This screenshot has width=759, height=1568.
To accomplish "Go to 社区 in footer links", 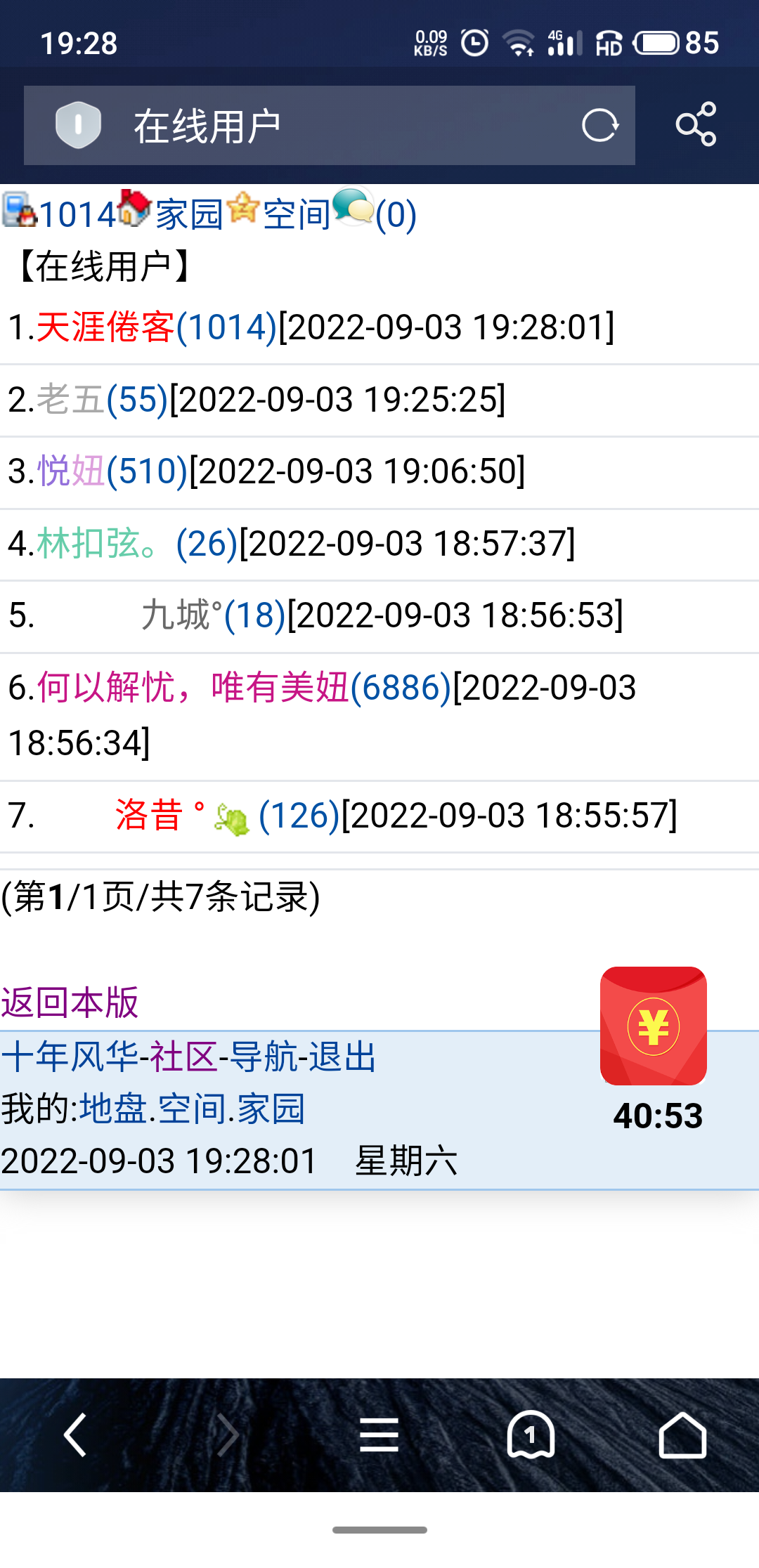I will (x=183, y=1057).
